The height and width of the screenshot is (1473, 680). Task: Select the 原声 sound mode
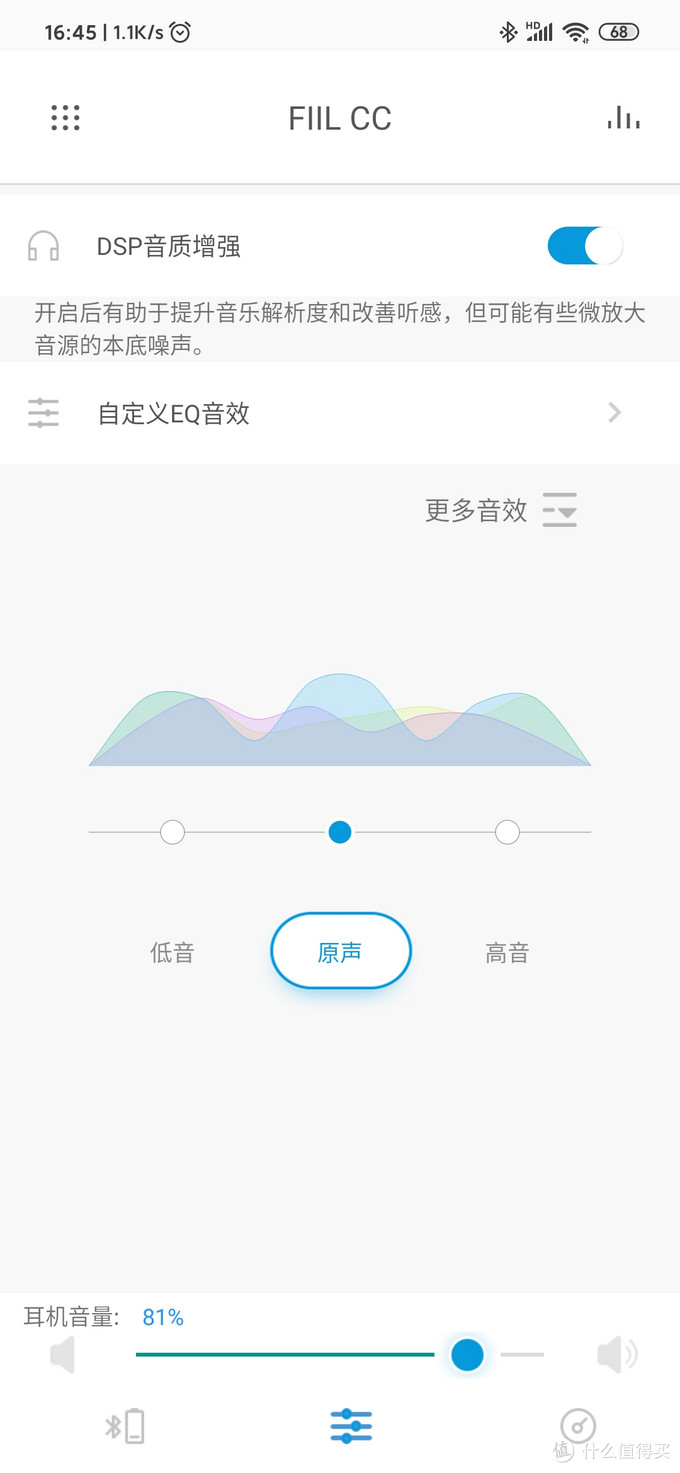(340, 952)
